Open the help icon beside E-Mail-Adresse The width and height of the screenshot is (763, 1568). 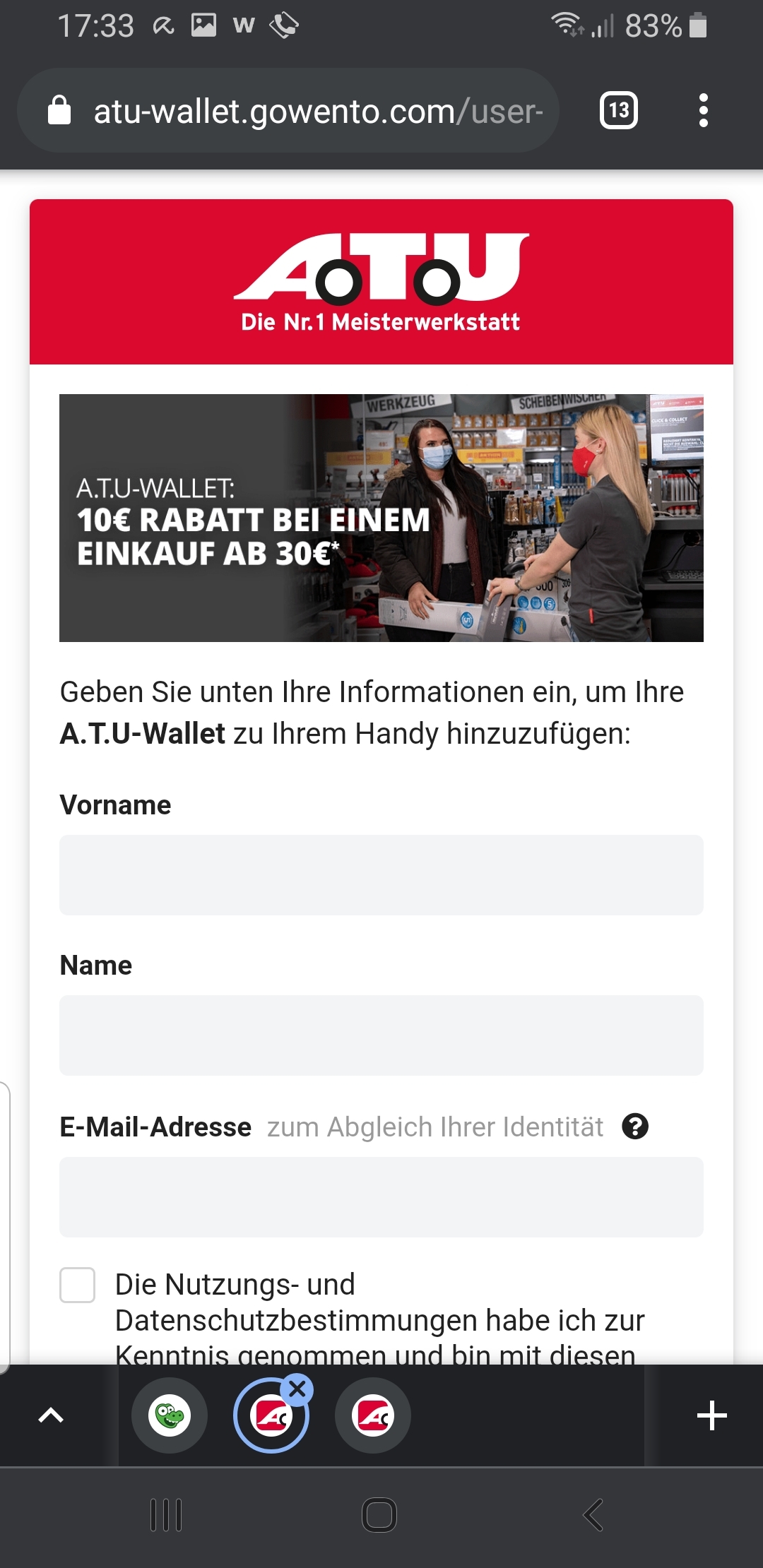(x=635, y=1126)
